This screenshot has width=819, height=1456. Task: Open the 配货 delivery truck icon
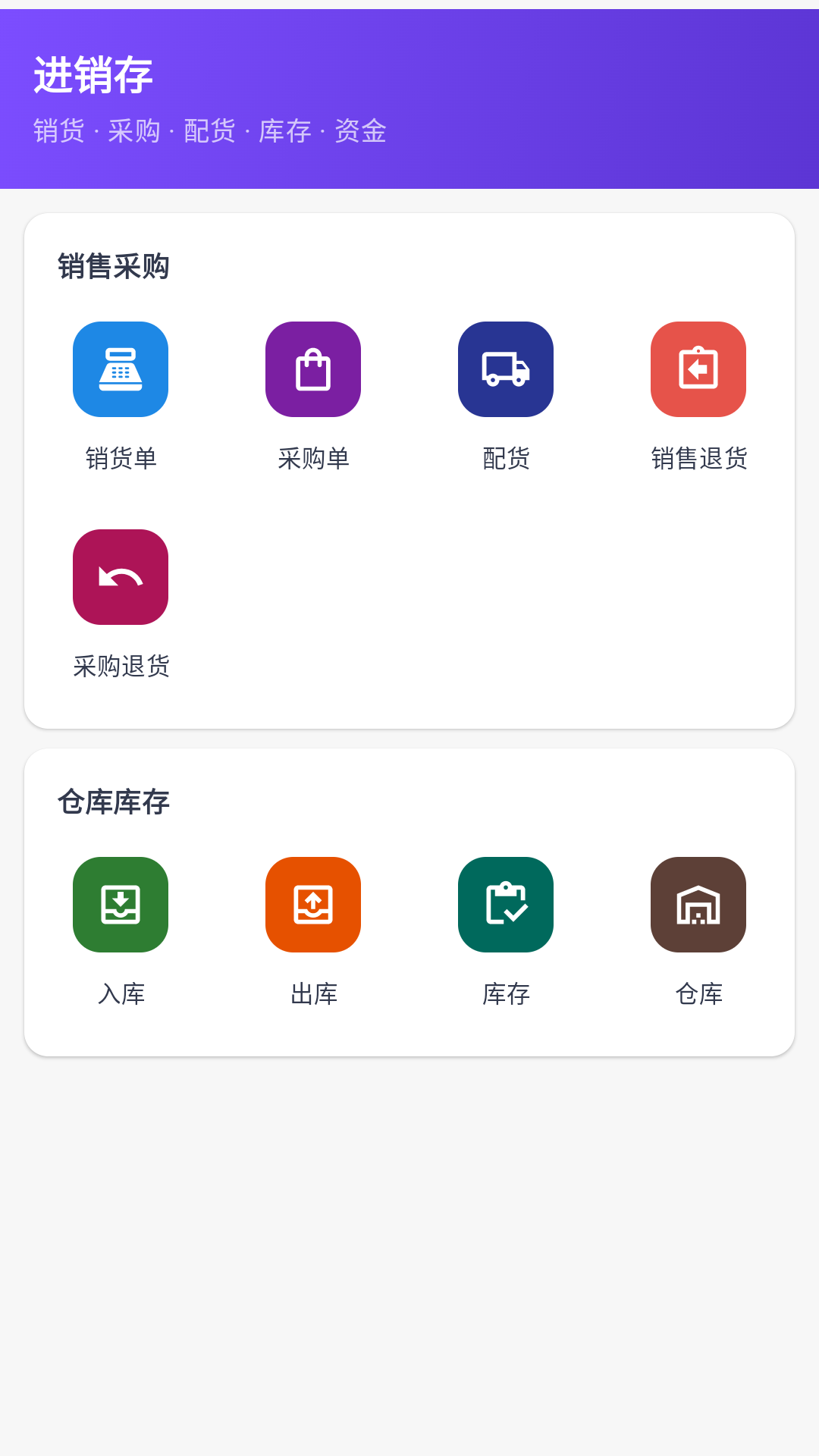tap(505, 369)
